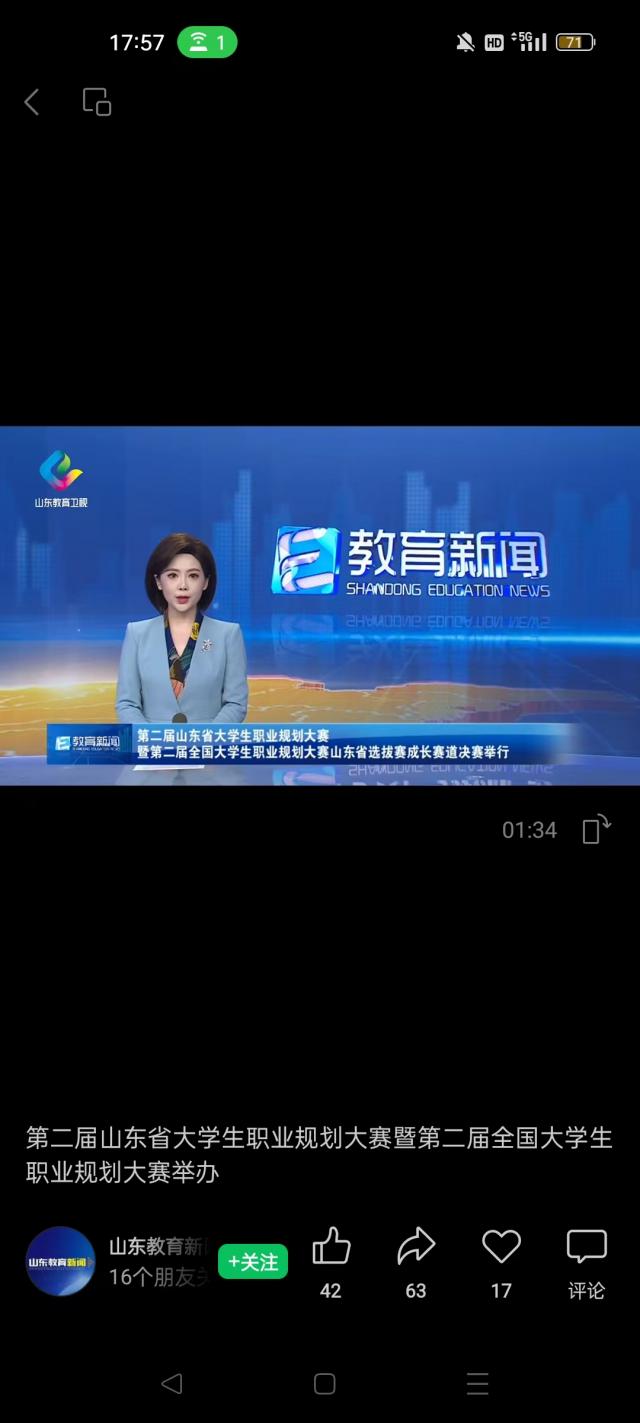Open recent apps from navigation bar
The image size is (640, 1423).
(x=477, y=1383)
